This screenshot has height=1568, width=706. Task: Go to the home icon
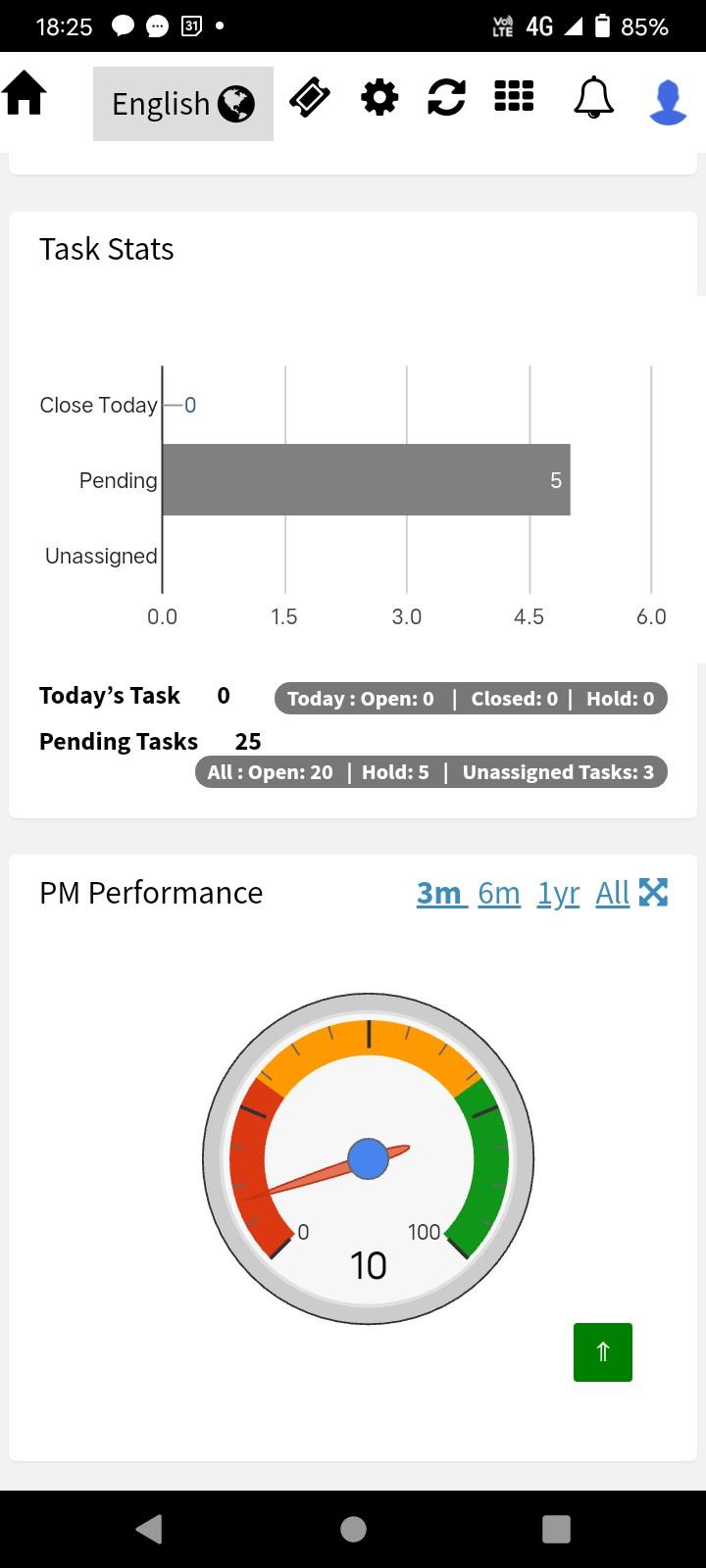[25, 95]
